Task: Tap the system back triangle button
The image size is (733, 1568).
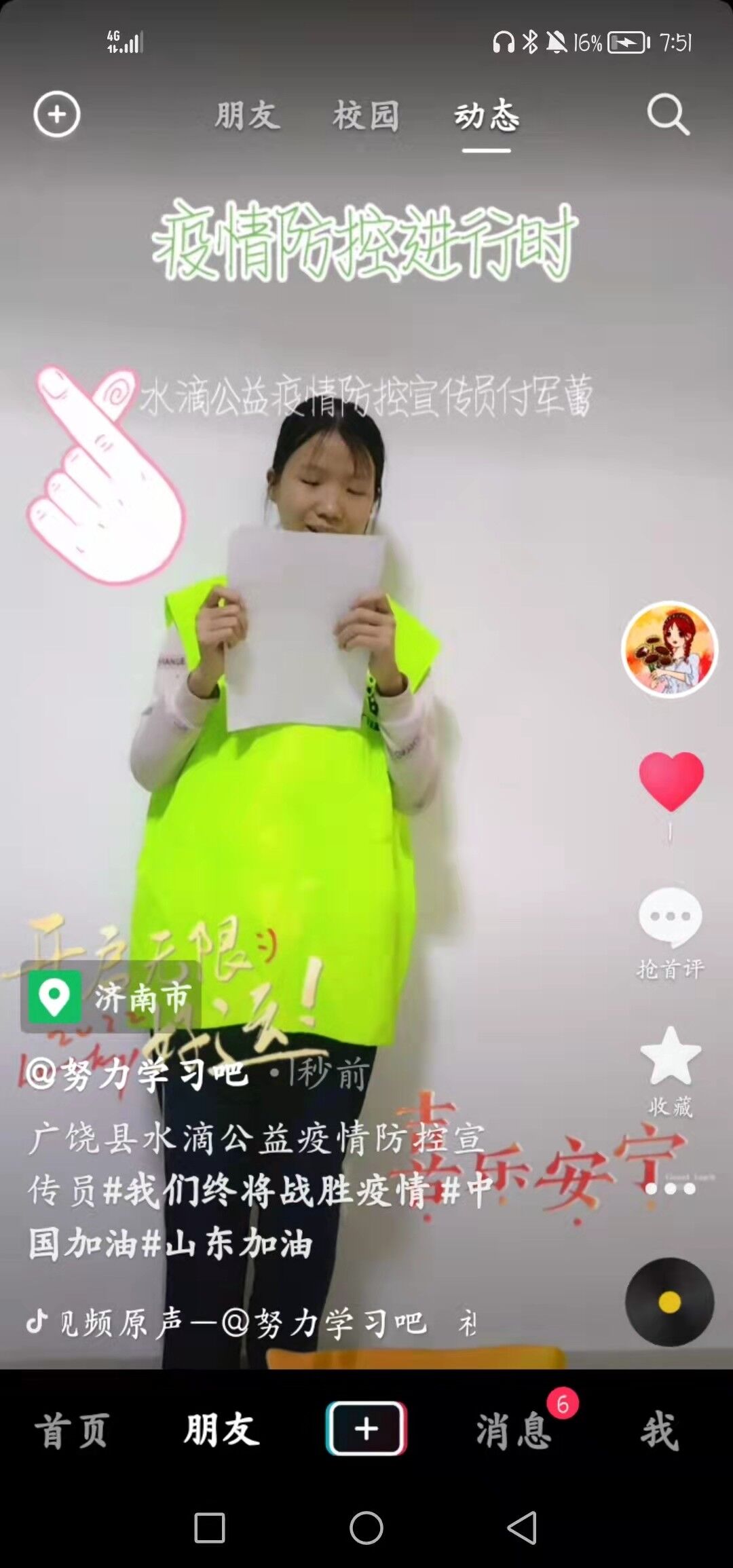Action: coord(522,1527)
